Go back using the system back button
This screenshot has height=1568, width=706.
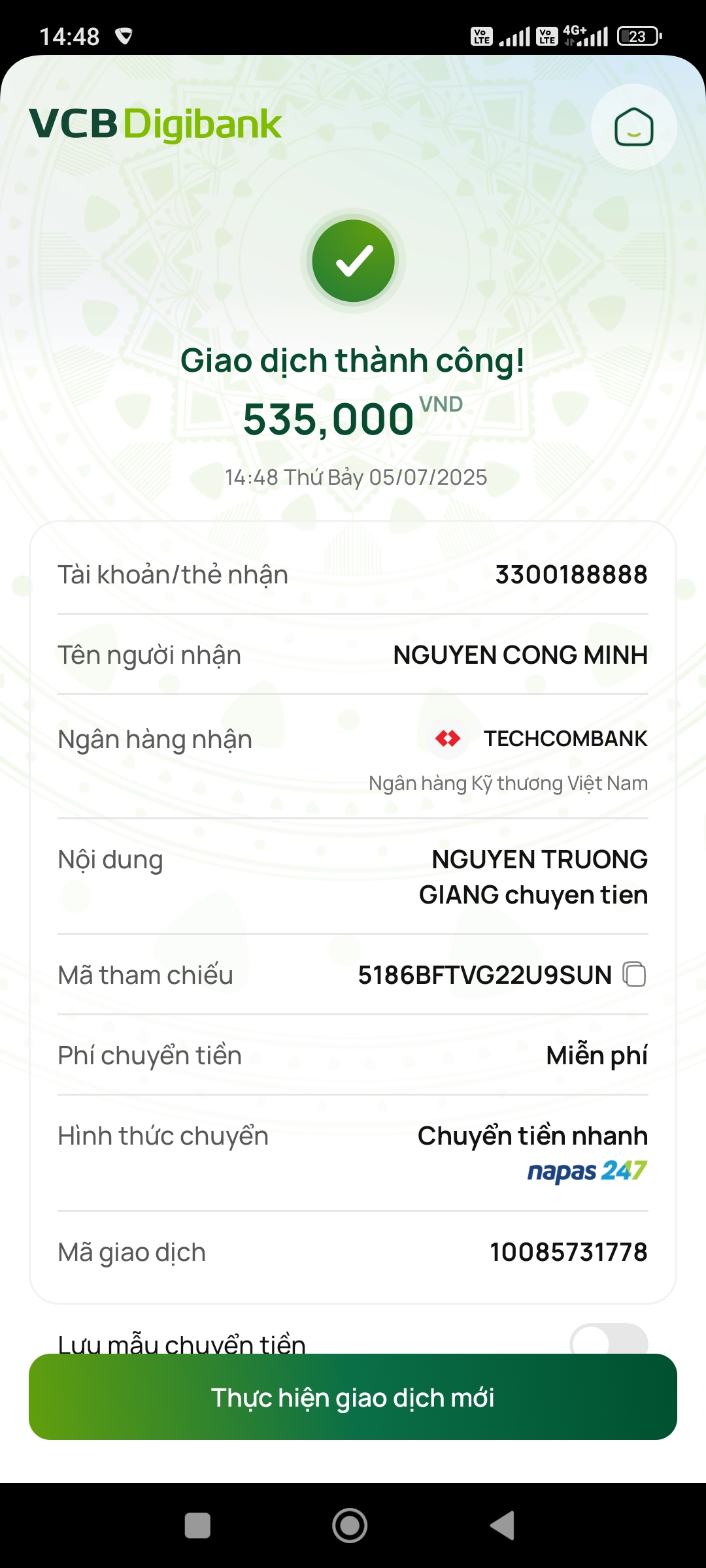coord(502,1526)
